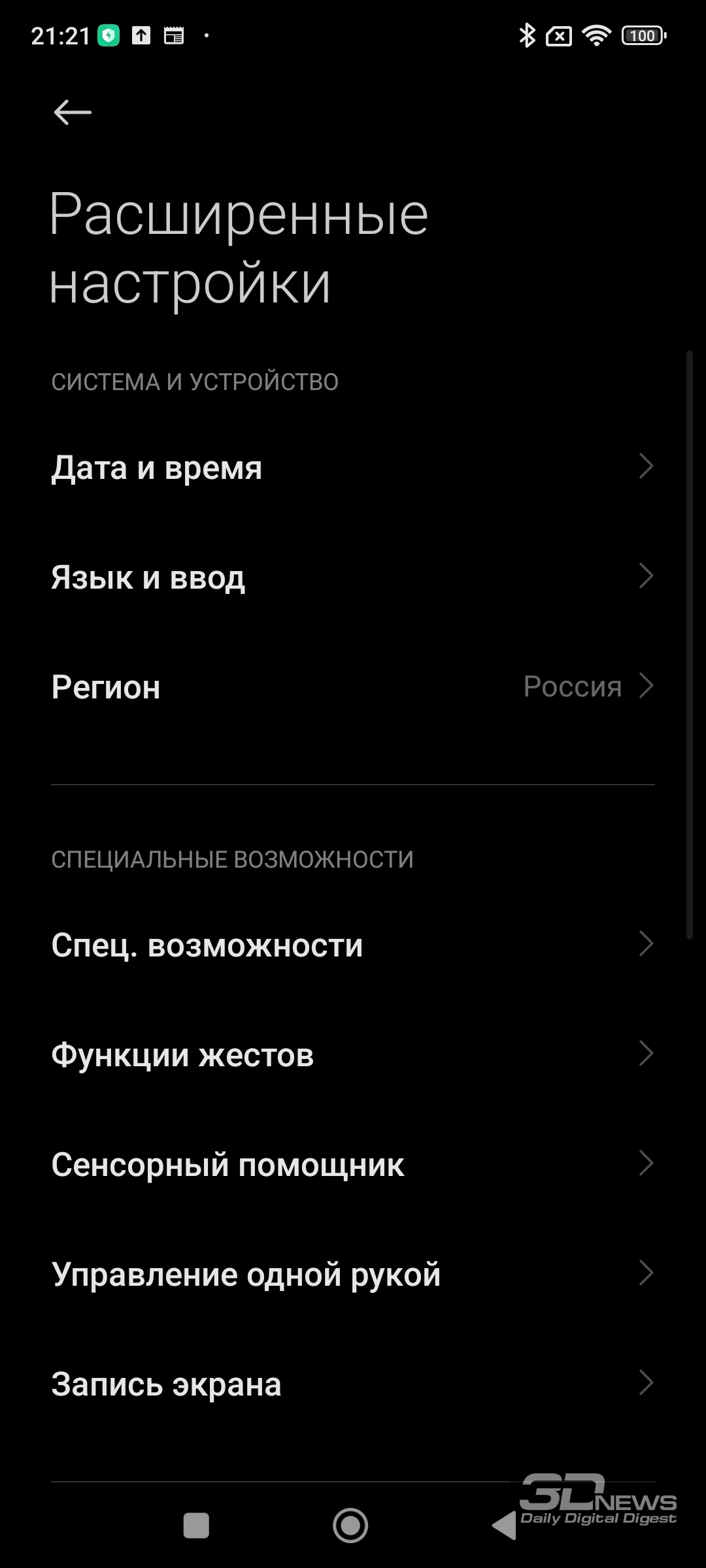Open Дата и время settings
Screen dimensions: 706x1568
click(x=353, y=467)
